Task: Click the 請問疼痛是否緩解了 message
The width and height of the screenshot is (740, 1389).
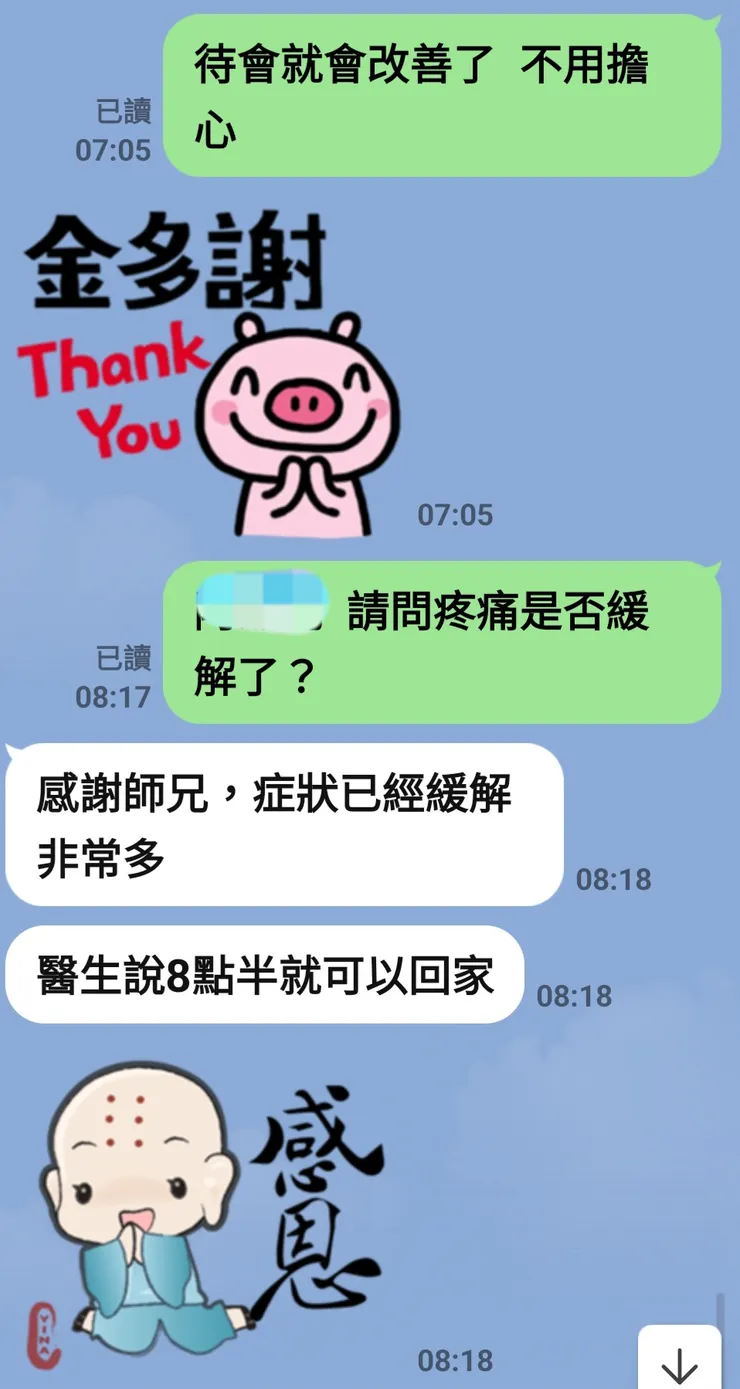Action: tap(445, 645)
